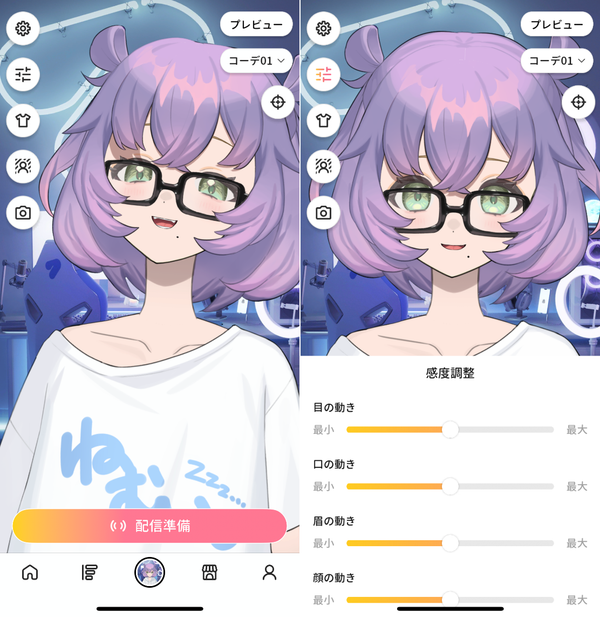Image resolution: width=600 pixels, height=617 pixels.
Task: Open outfit shirt icon on the 配信準備 screen
Action: tap(23, 120)
